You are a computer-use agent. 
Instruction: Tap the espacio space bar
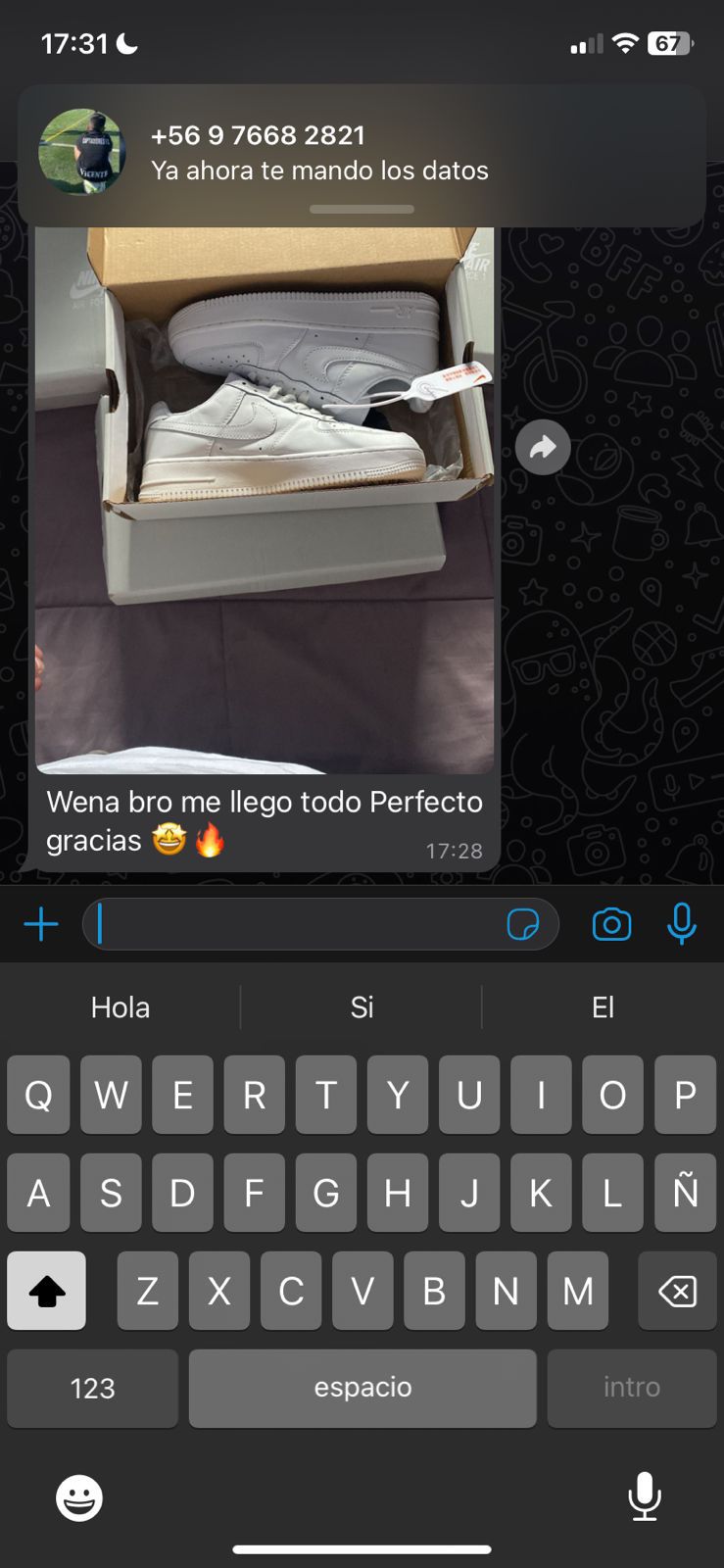pos(362,1388)
